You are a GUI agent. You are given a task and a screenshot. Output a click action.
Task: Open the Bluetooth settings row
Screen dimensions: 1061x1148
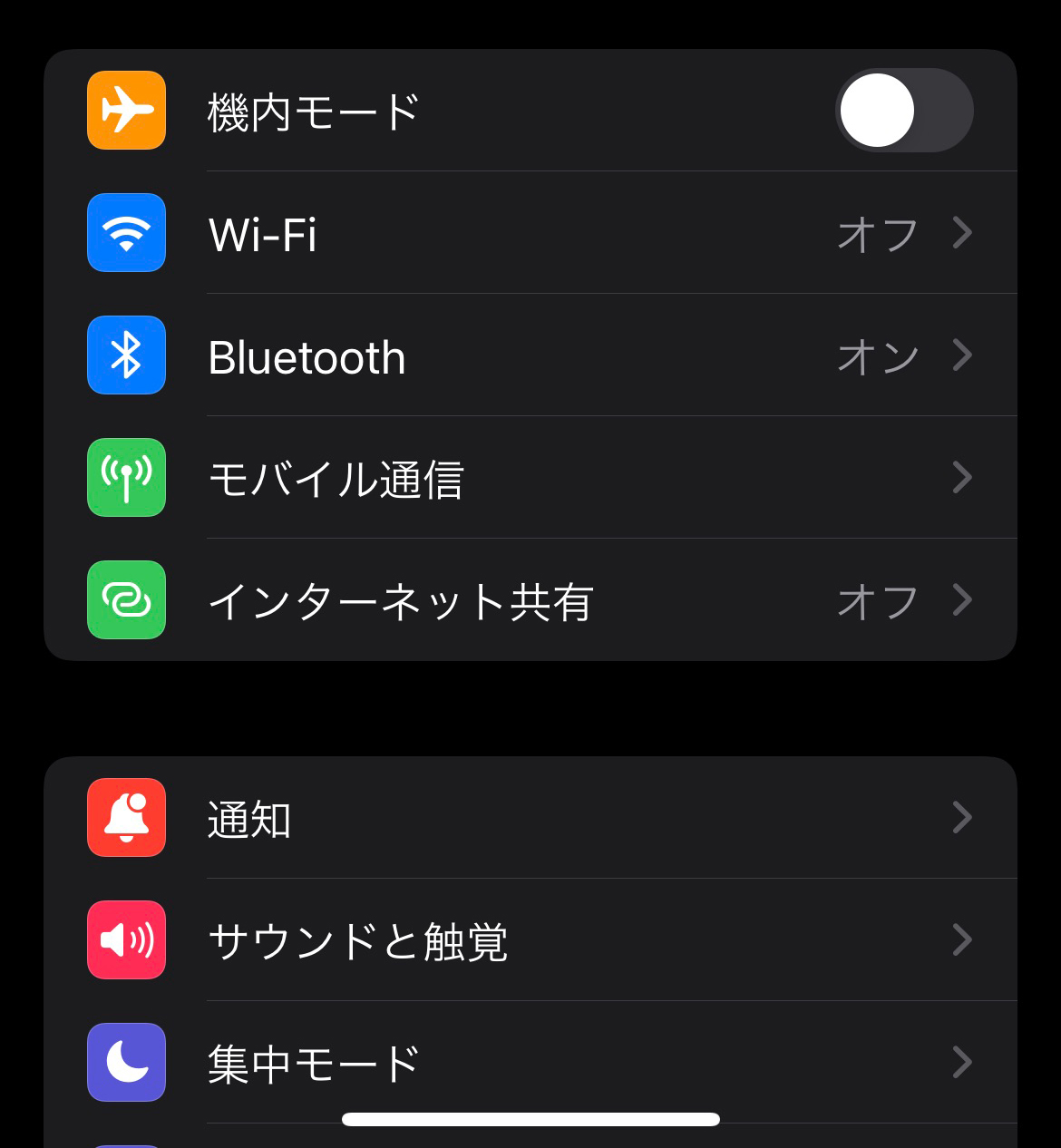point(544,355)
